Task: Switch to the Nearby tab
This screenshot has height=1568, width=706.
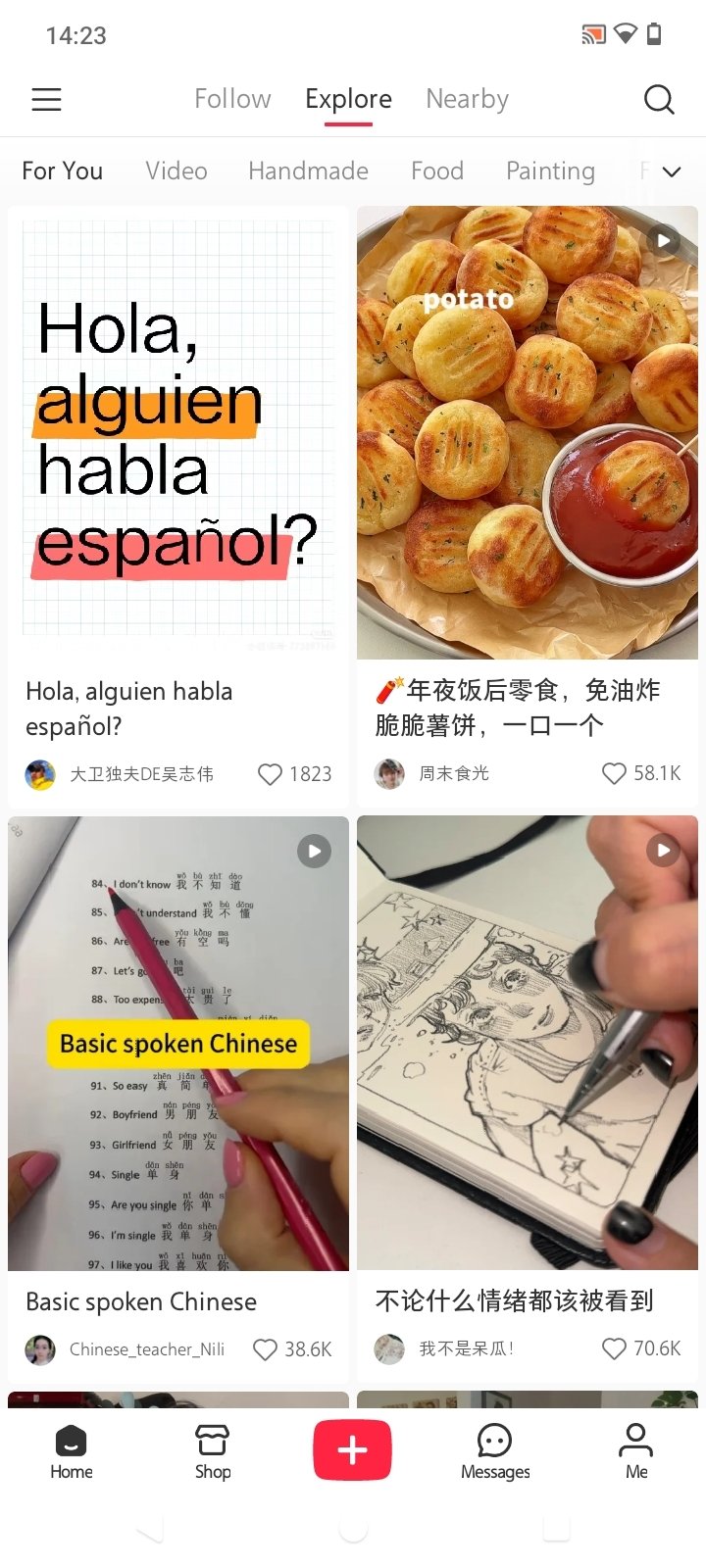Action: click(467, 99)
